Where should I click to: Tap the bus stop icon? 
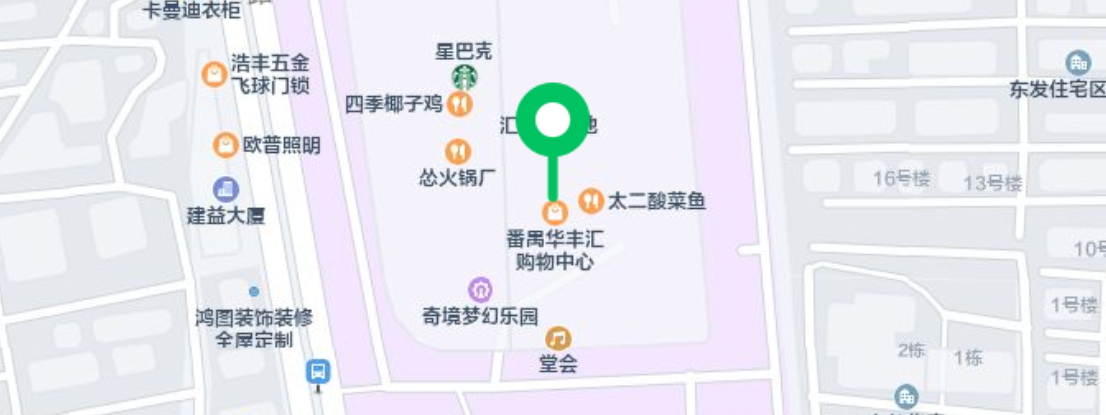[318, 372]
